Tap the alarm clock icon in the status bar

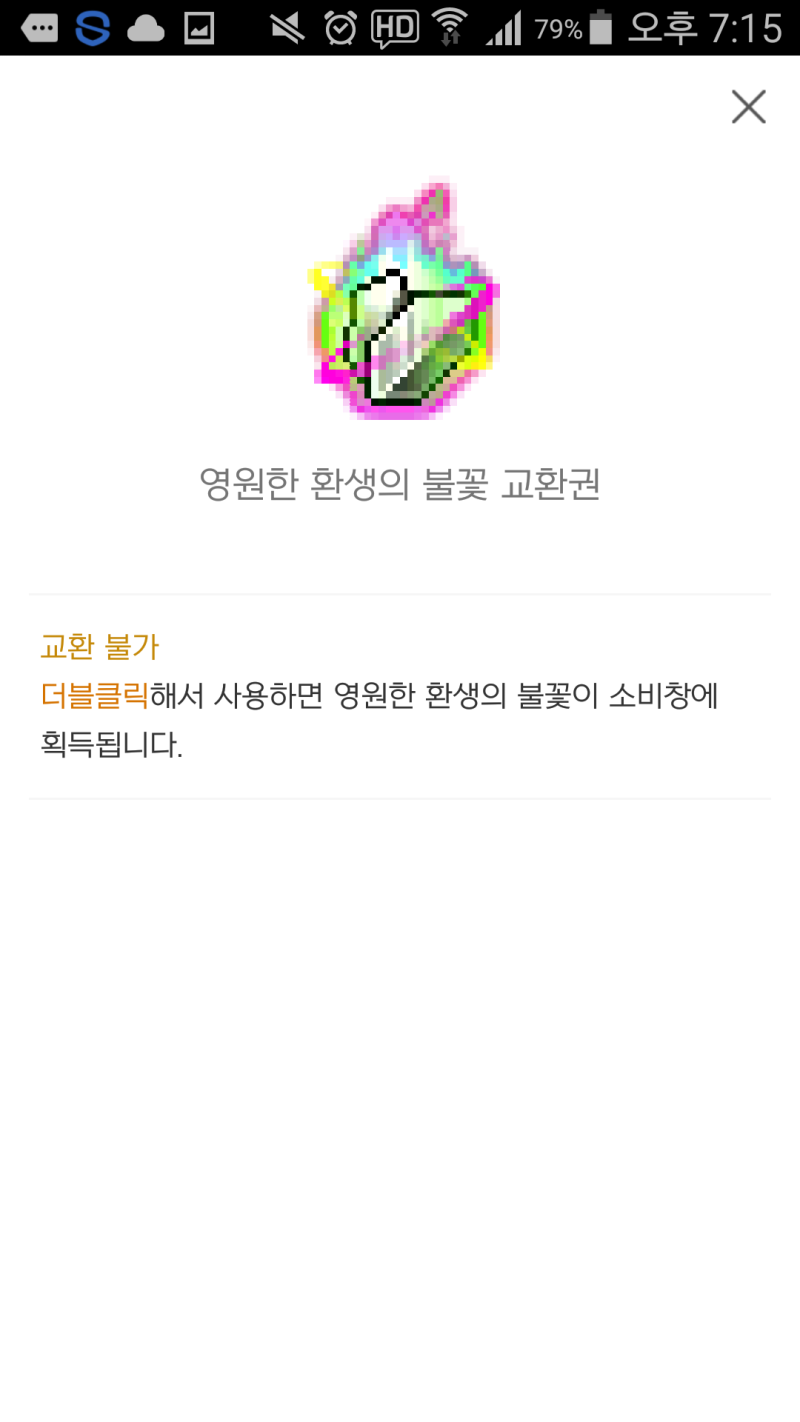(x=340, y=27)
